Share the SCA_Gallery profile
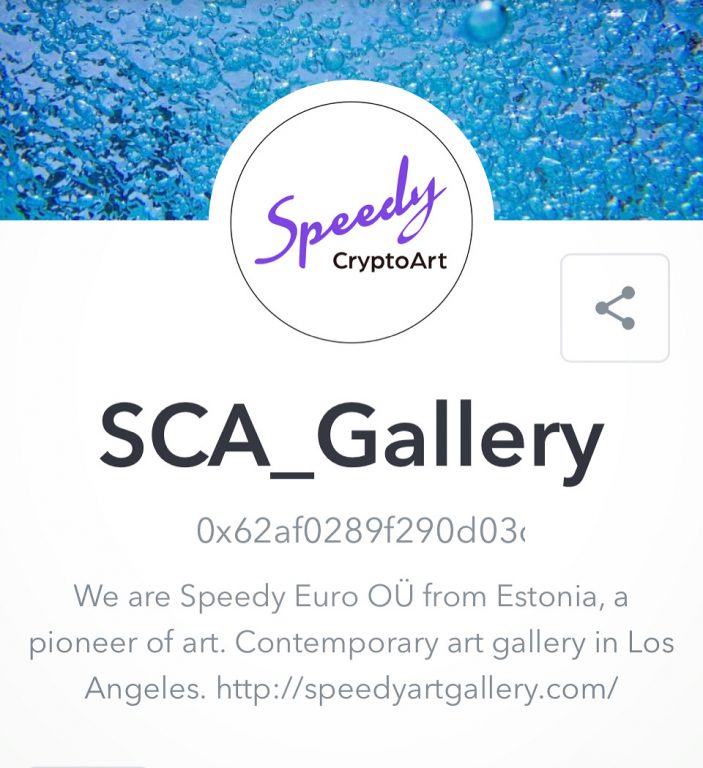This screenshot has width=703, height=768. pyautogui.click(x=614, y=308)
